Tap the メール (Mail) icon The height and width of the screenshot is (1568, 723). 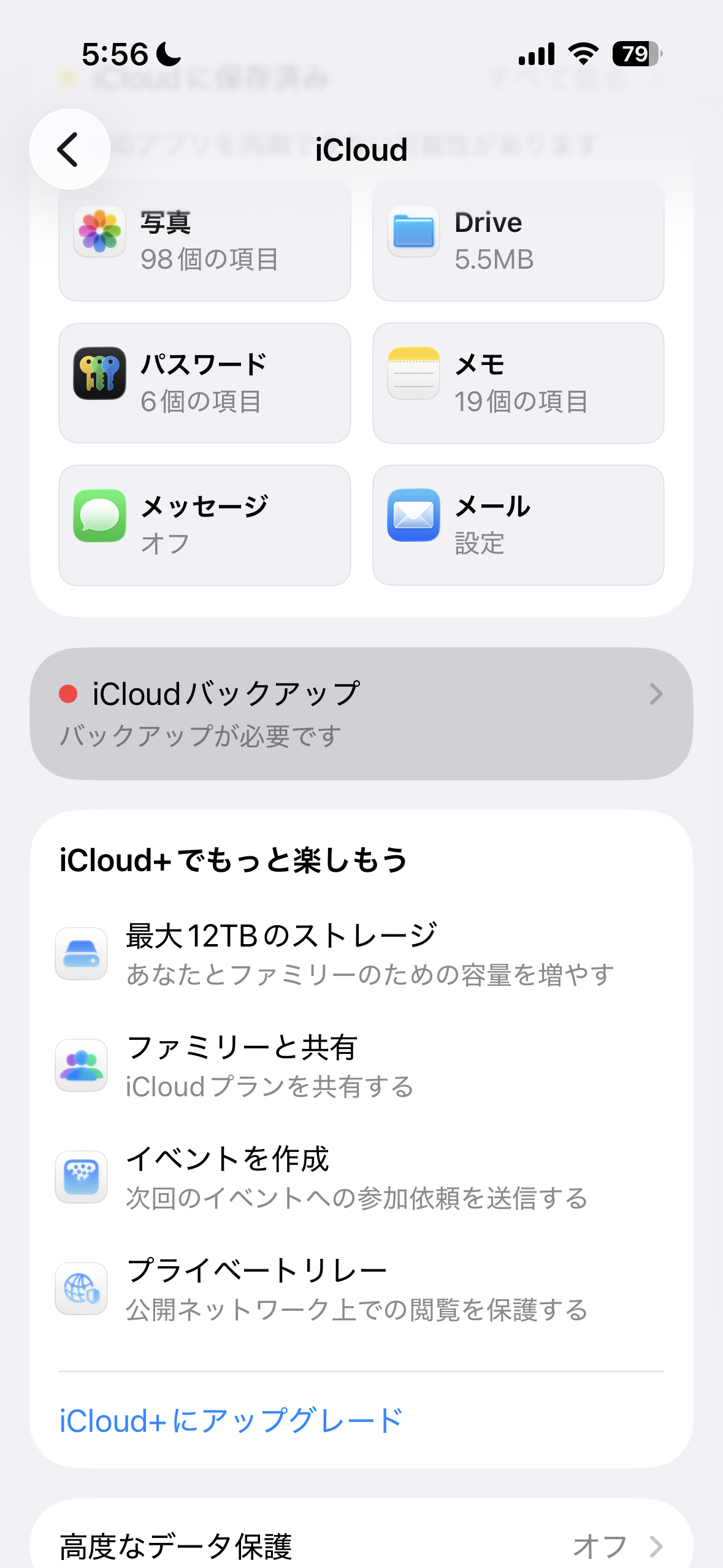coord(413,515)
